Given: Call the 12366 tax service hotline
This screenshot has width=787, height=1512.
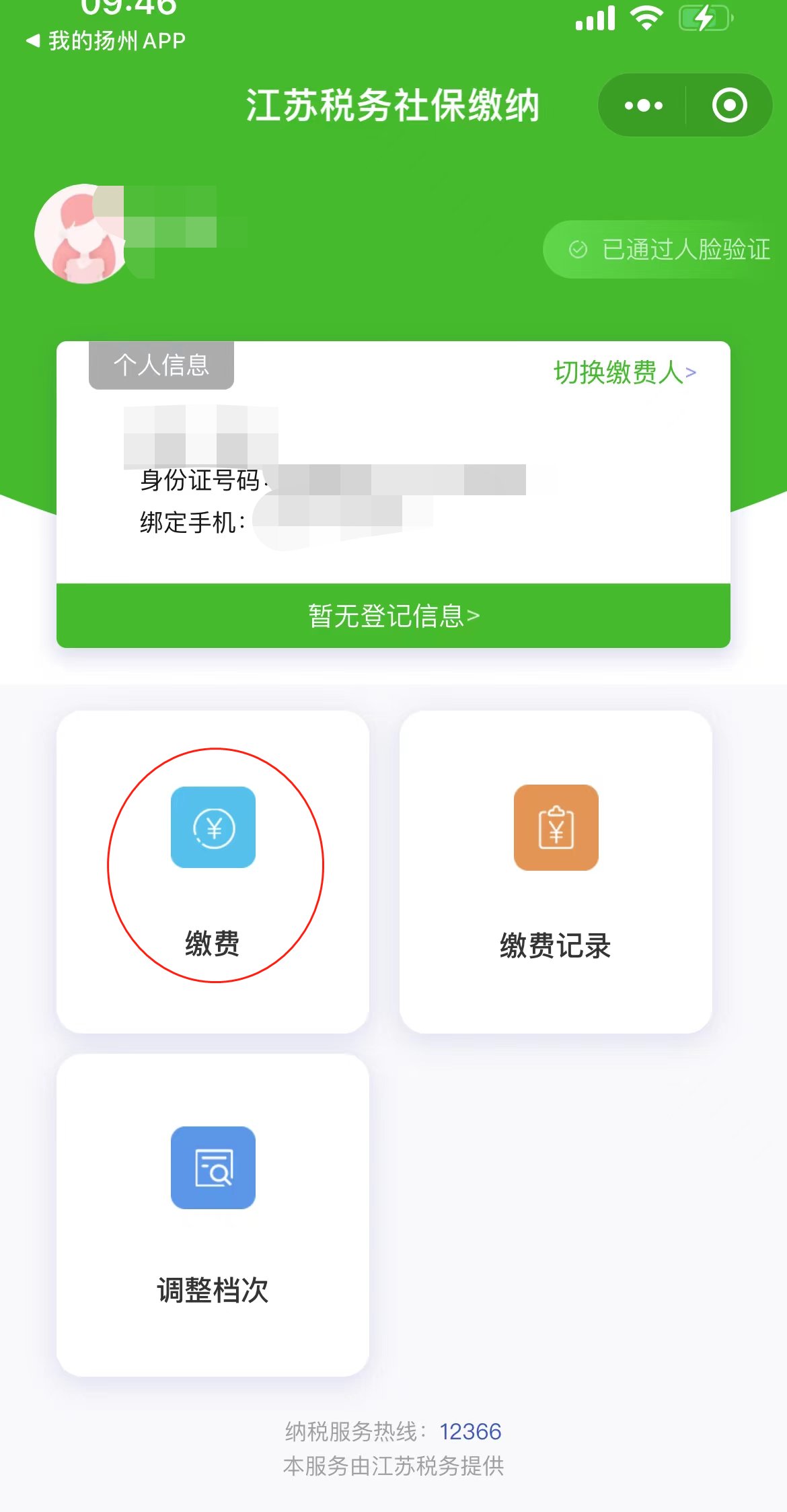Looking at the screenshot, I should (x=470, y=1431).
